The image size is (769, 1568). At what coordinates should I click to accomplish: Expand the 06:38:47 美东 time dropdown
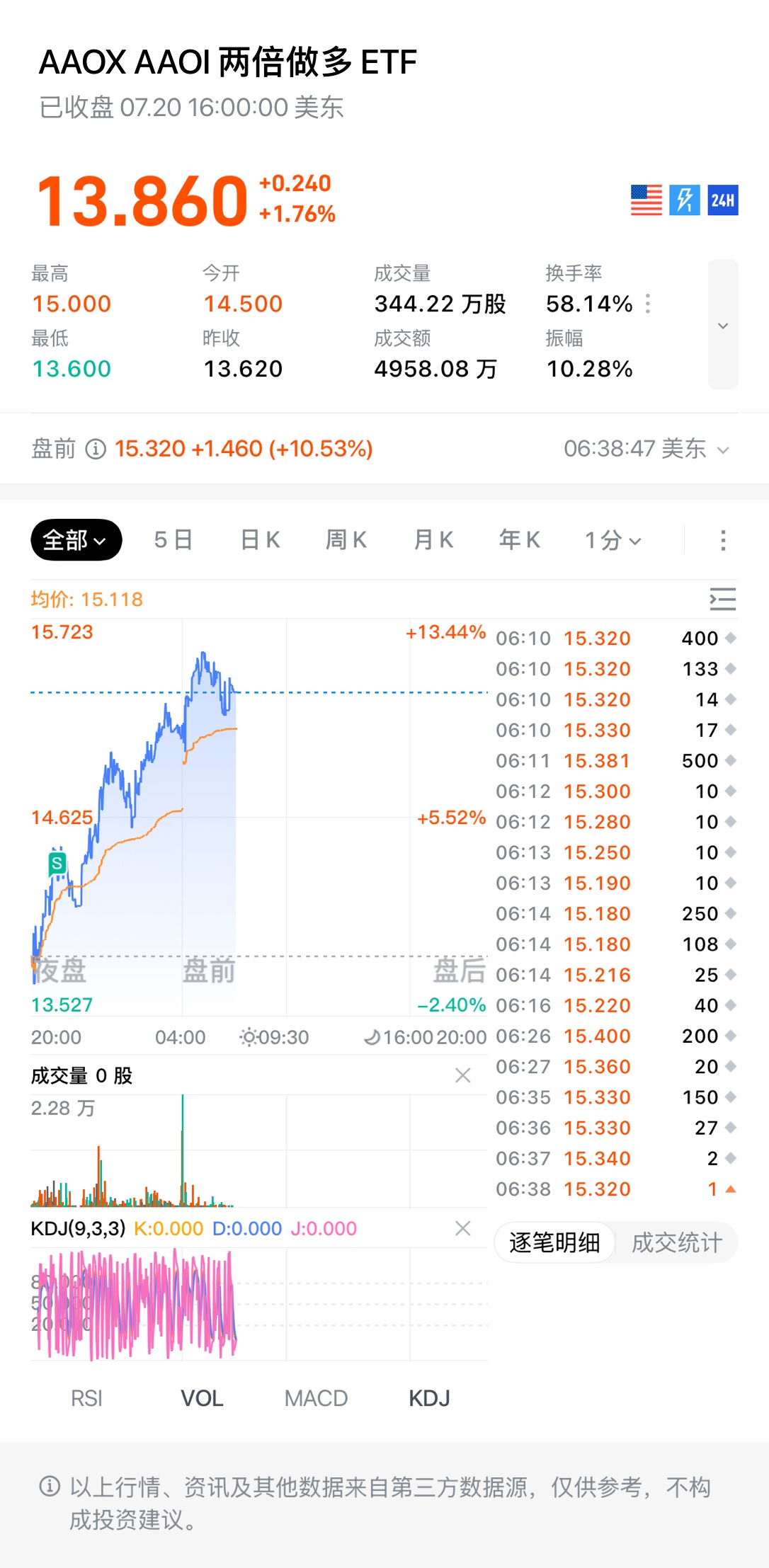(646, 449)
